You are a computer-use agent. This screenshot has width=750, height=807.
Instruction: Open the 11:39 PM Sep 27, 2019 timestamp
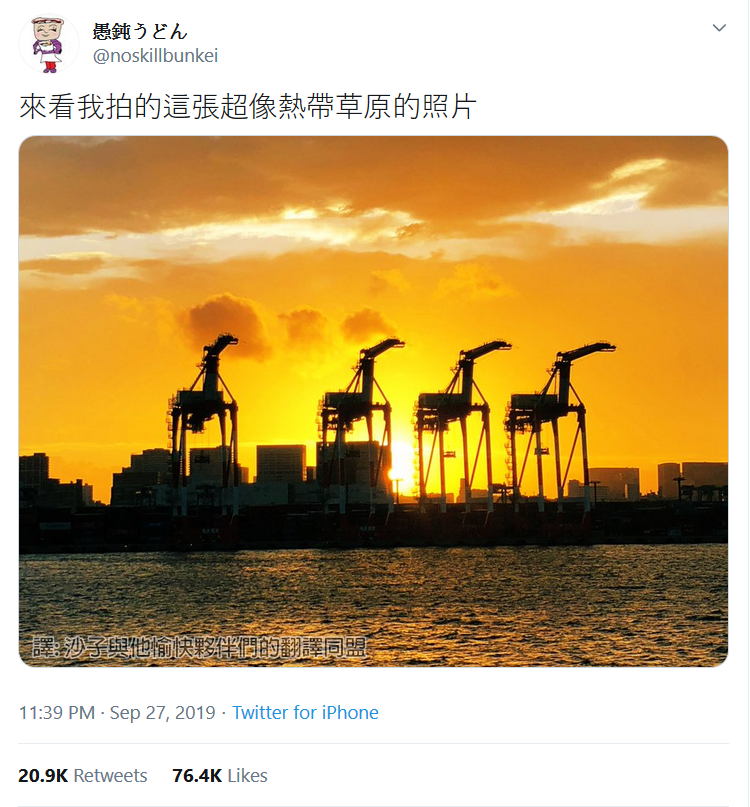tap(117, 713)
